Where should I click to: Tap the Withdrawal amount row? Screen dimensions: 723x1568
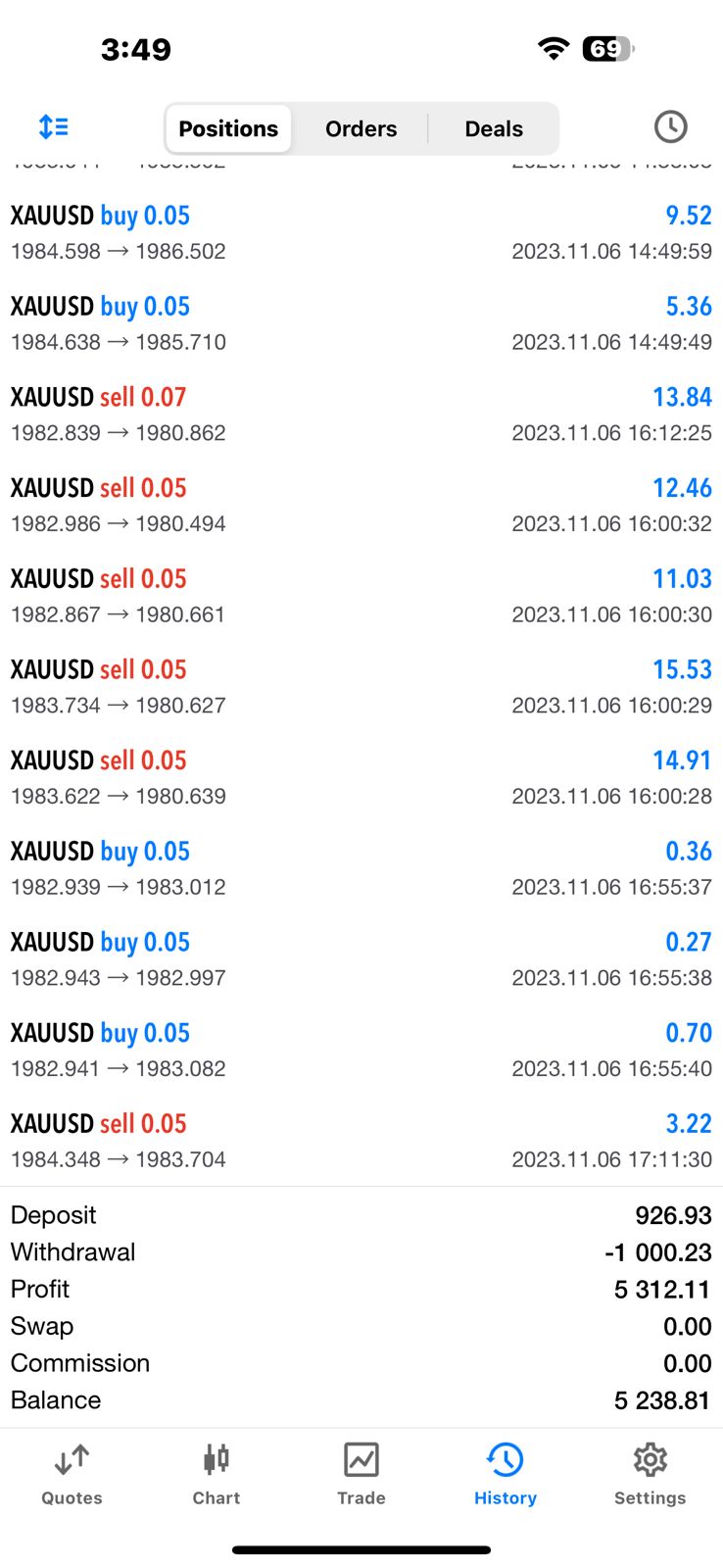pyautogui.click(x=361, y=1252)
